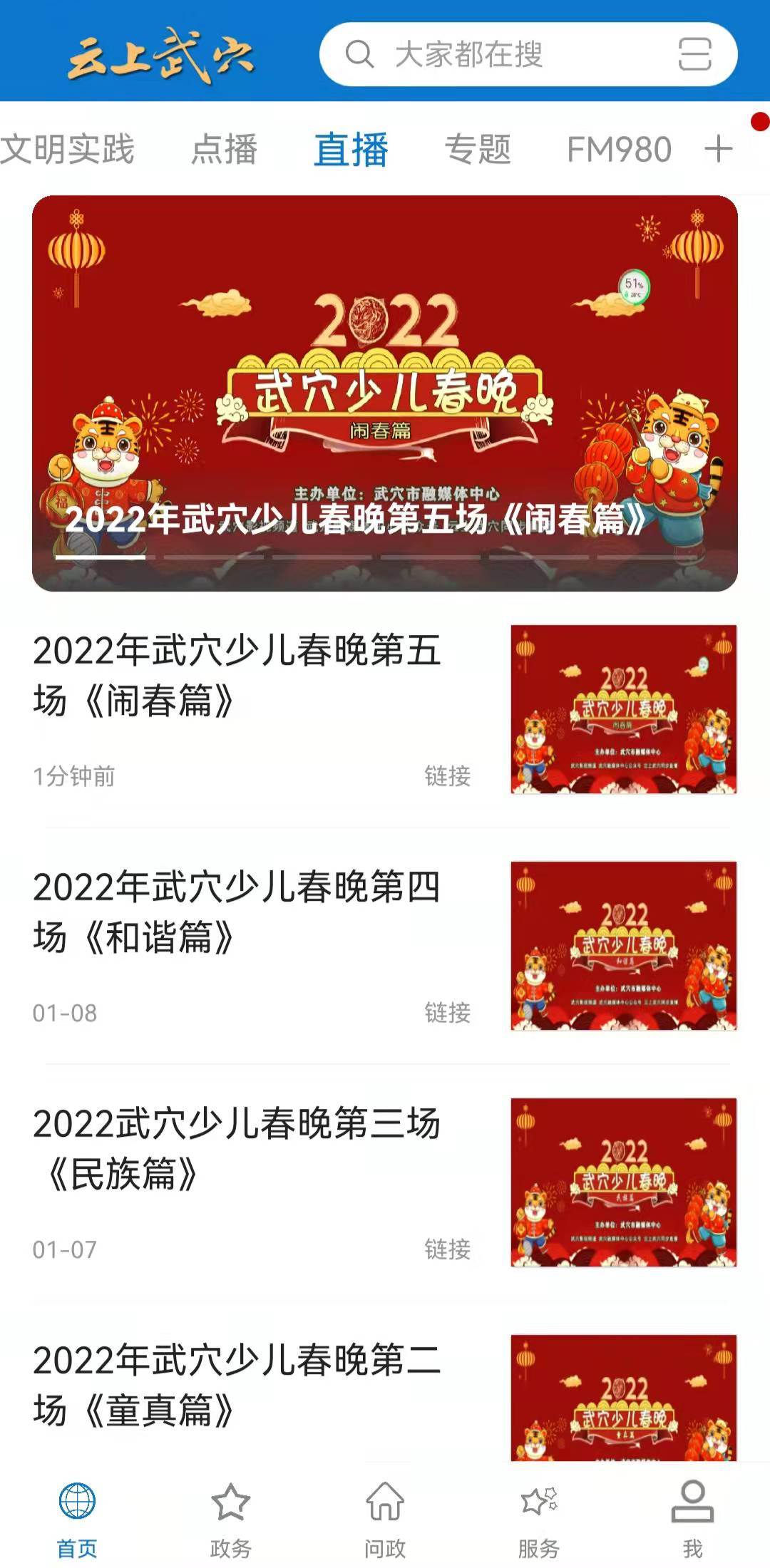The image size is (770, 1568).
Task: Tap the scan icon in search bar
Action: click(694, 55)
